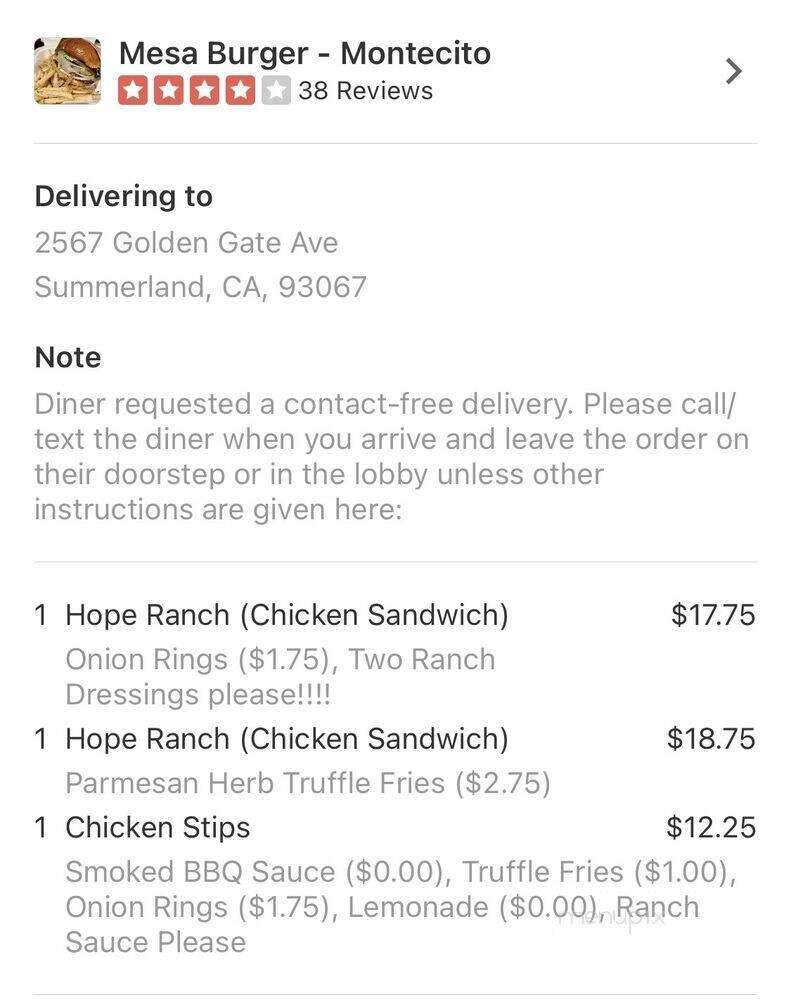Click the first red star icon
This screenshot has height=1000, width=791.
[131, 90]
